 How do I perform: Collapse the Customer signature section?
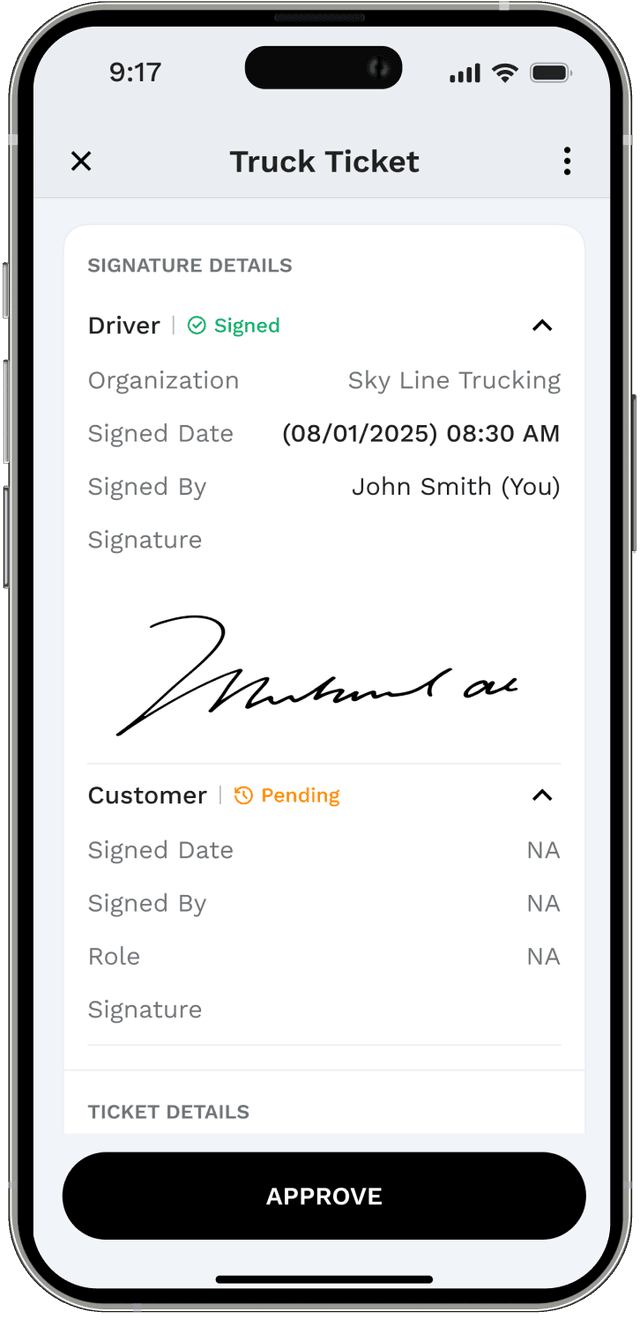pos(542,795)
